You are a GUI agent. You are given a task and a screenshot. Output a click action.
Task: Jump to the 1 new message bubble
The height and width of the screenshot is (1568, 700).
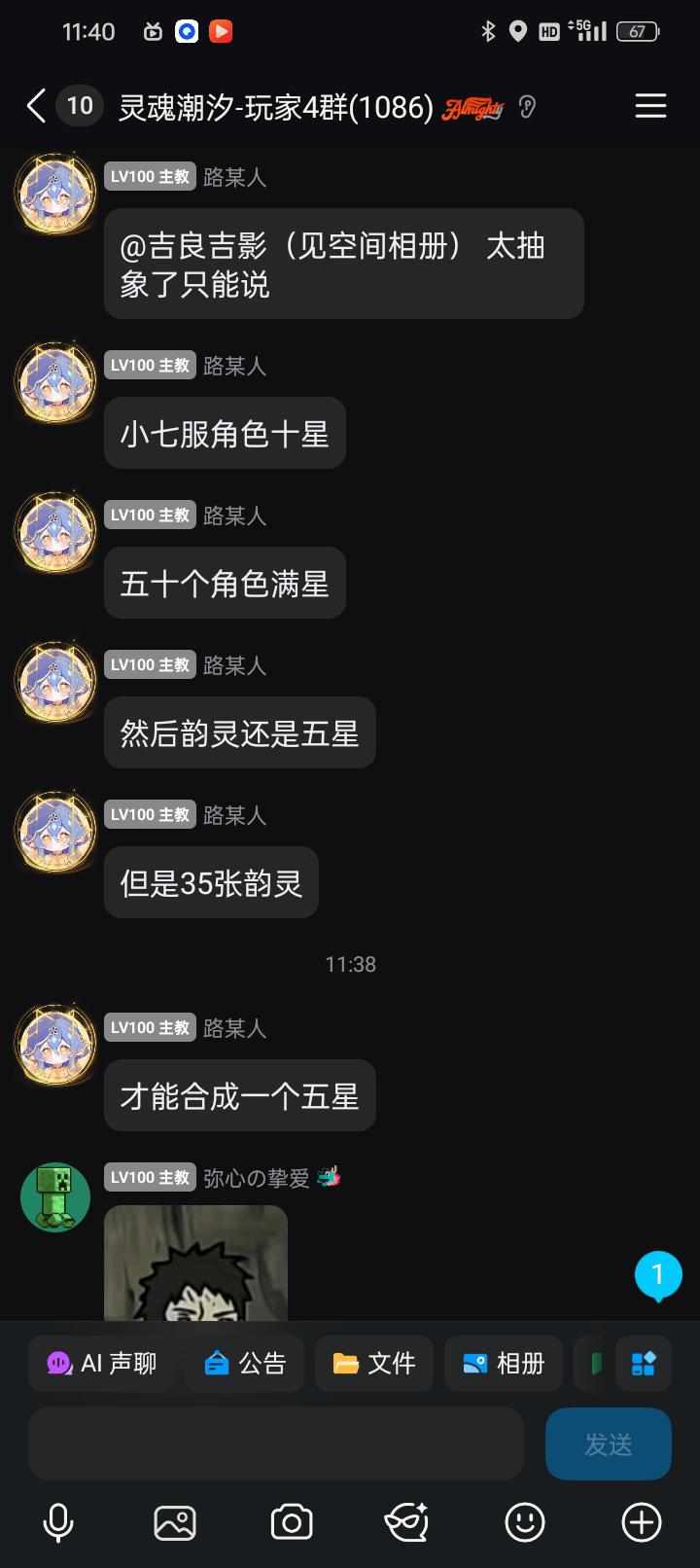658,1275
